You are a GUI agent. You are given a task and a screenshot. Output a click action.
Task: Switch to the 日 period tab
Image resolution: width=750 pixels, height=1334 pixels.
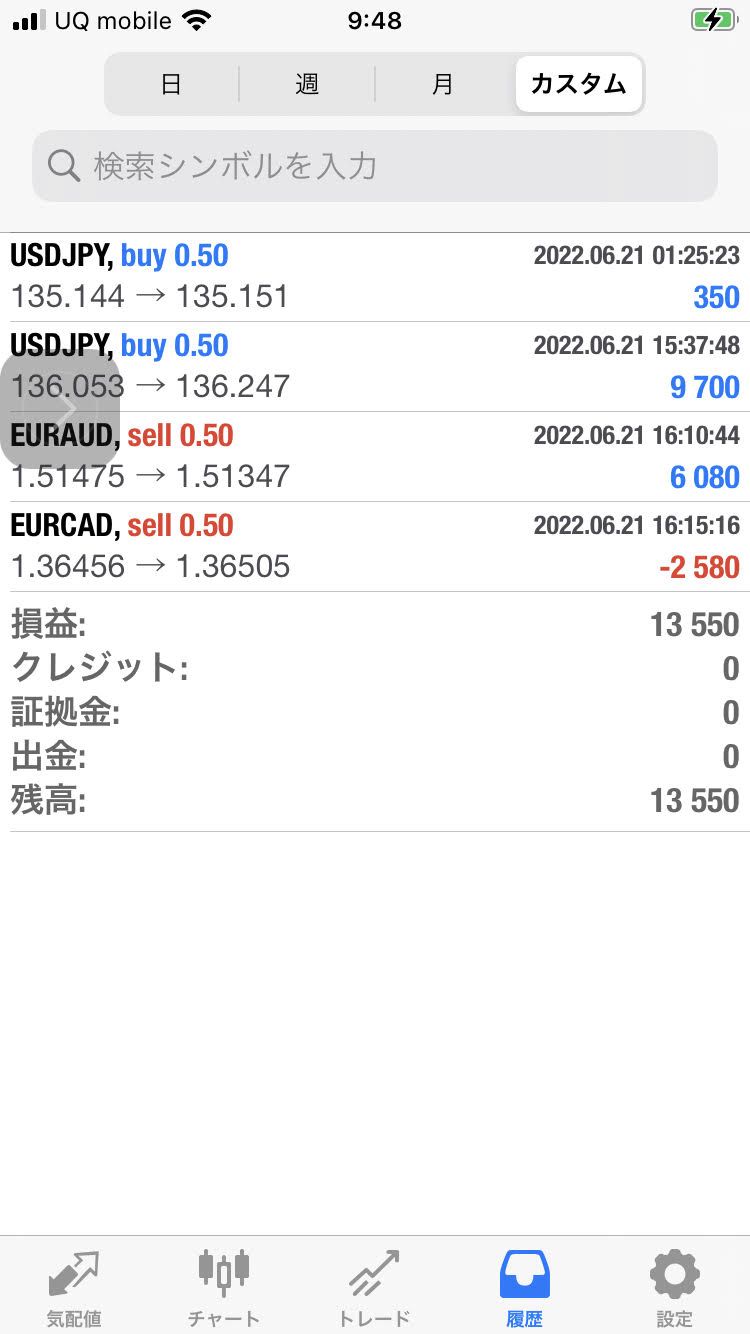[x=172, y=84]
